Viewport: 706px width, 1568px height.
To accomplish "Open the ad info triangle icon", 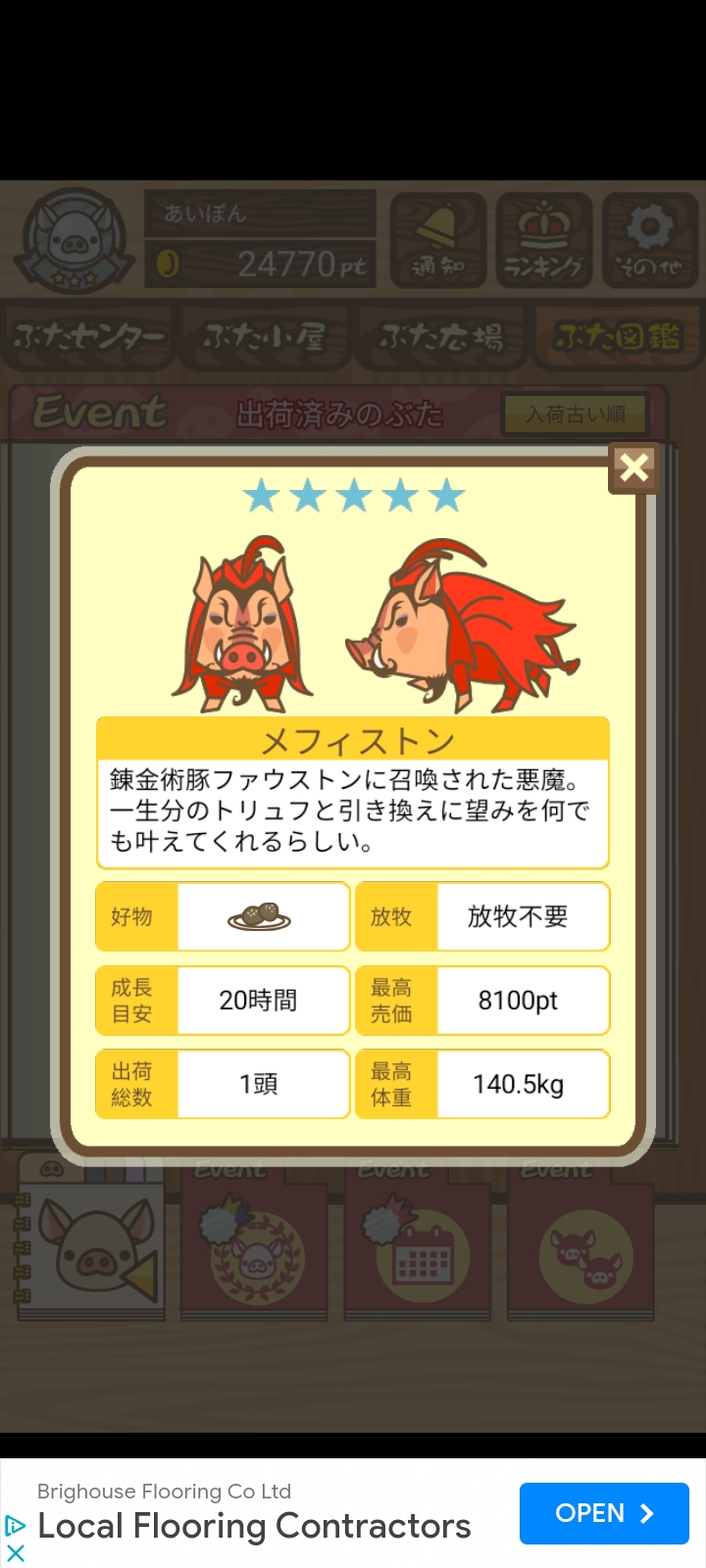I will pyautogui.click(x=16, y=1526).
